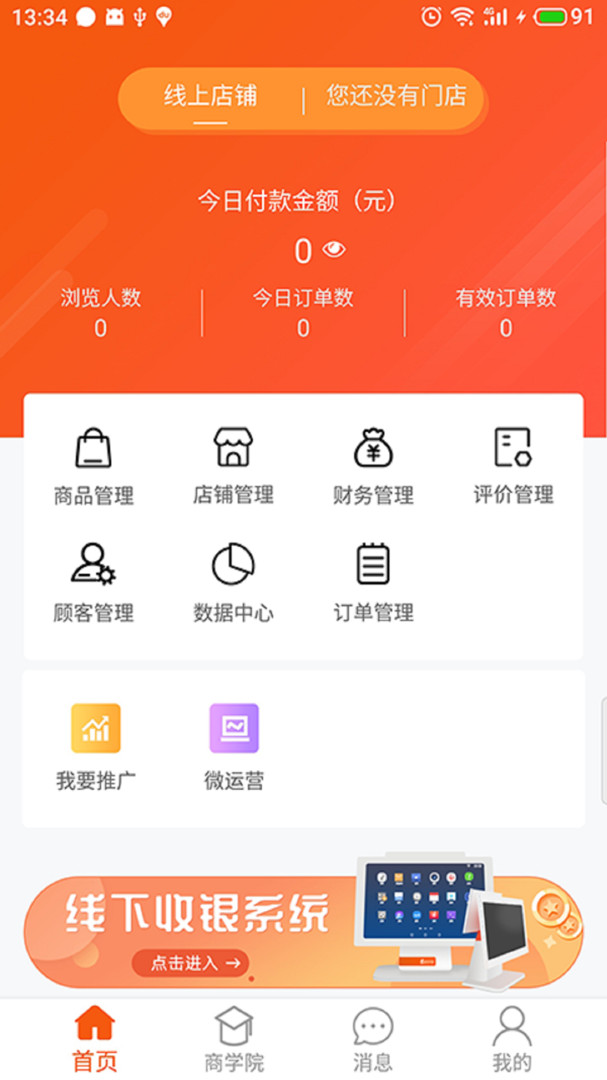Switch to the 线上店铺 tab
Screen dimensions: 607x1080
pyautogui.click(x=210, y=97)
